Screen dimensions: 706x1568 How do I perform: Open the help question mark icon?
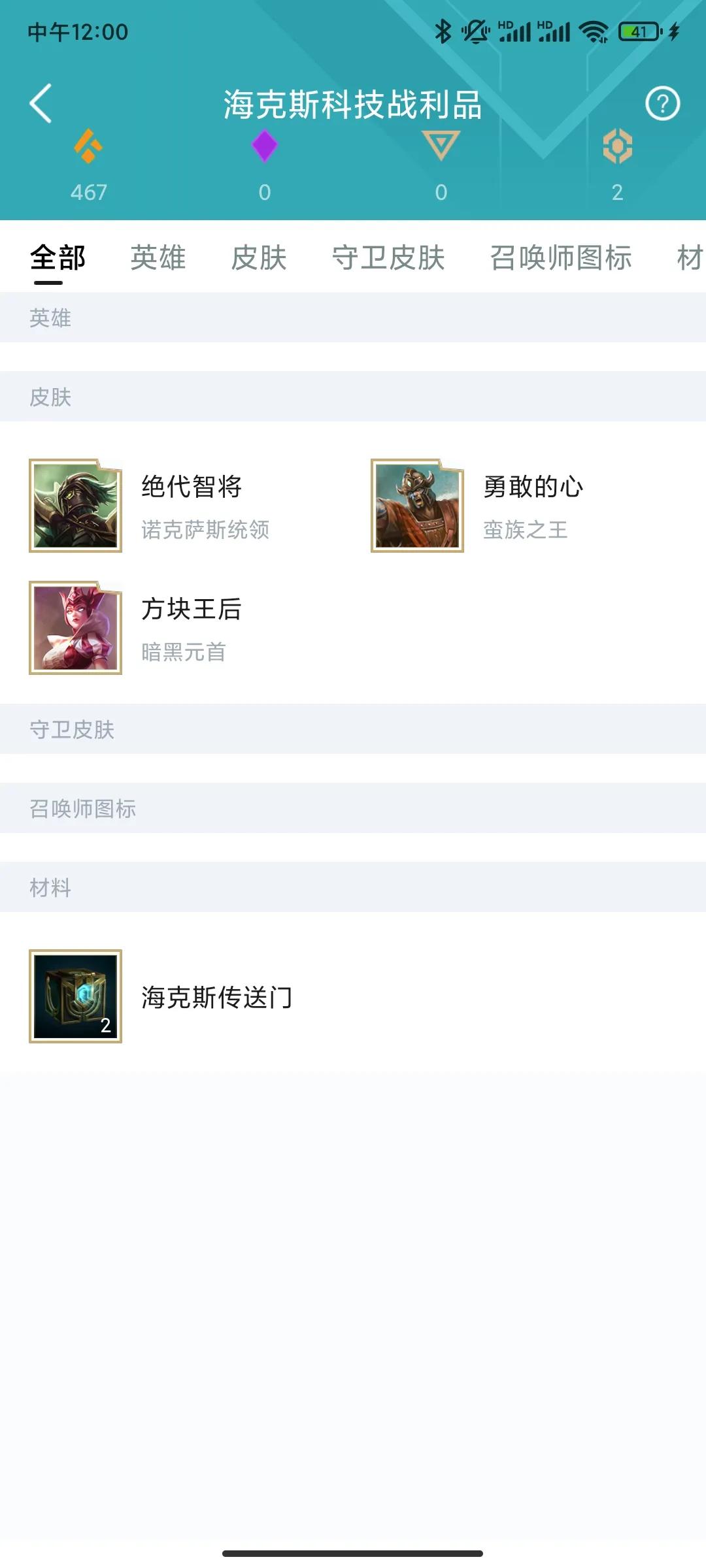(x=662, y=103)
